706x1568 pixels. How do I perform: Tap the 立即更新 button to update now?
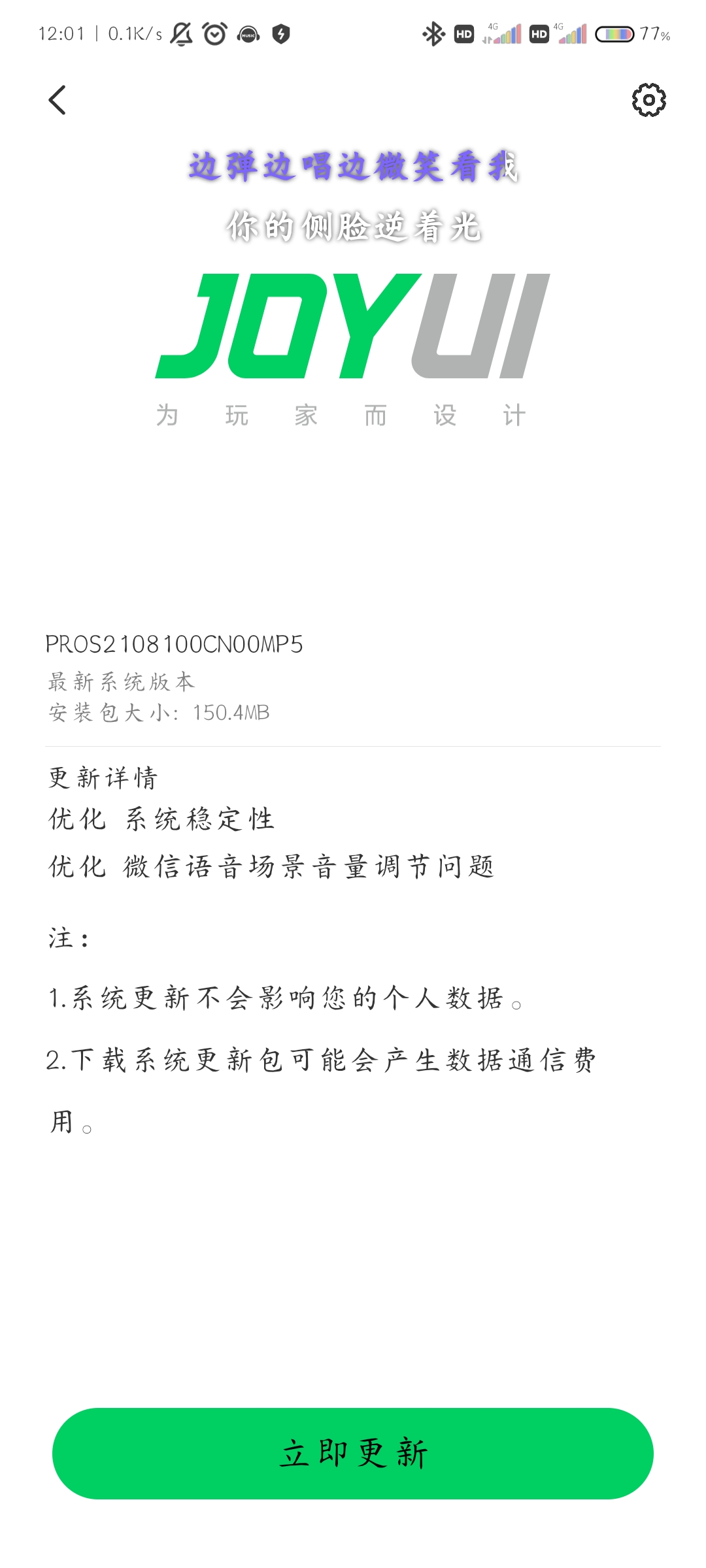click(x=353, y=1454)
